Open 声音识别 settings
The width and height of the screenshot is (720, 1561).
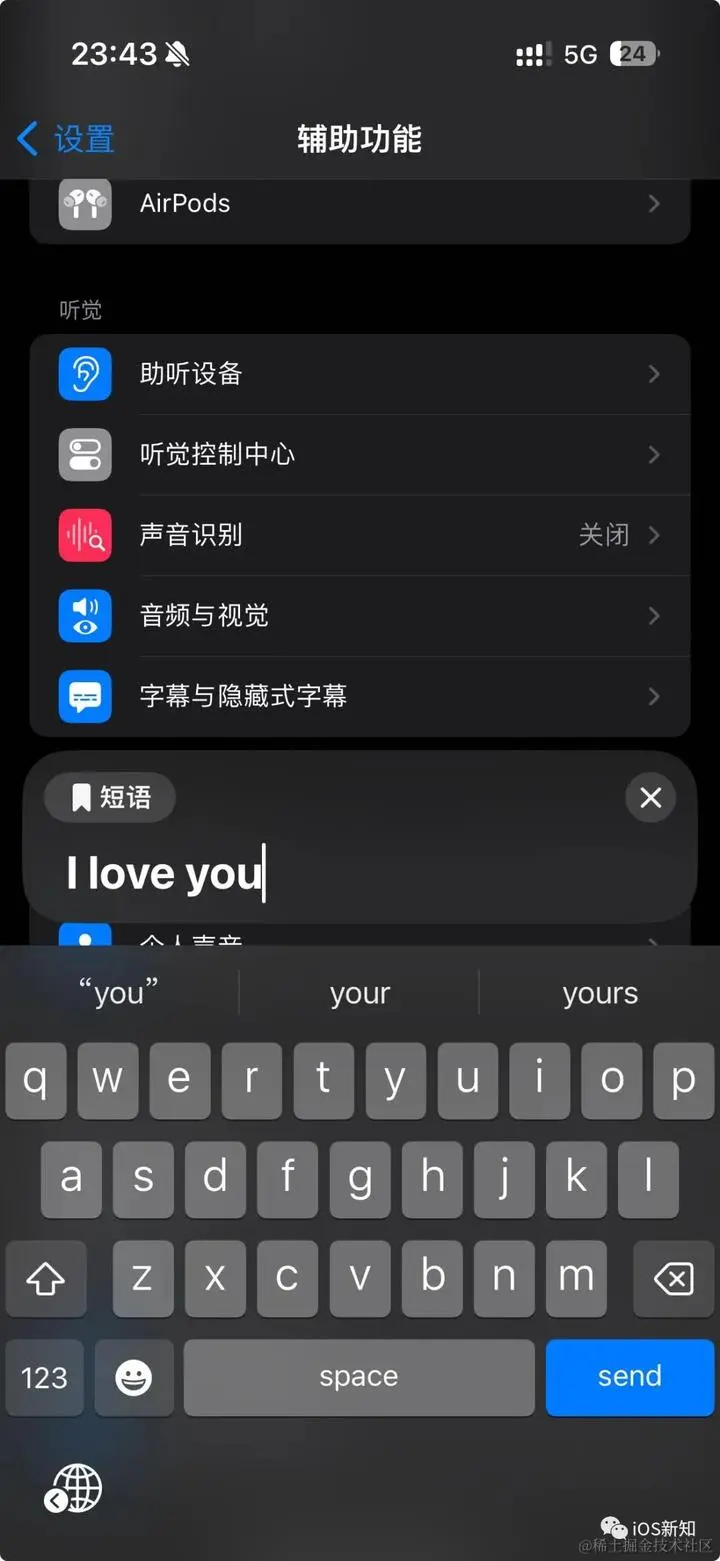[360, 535]
